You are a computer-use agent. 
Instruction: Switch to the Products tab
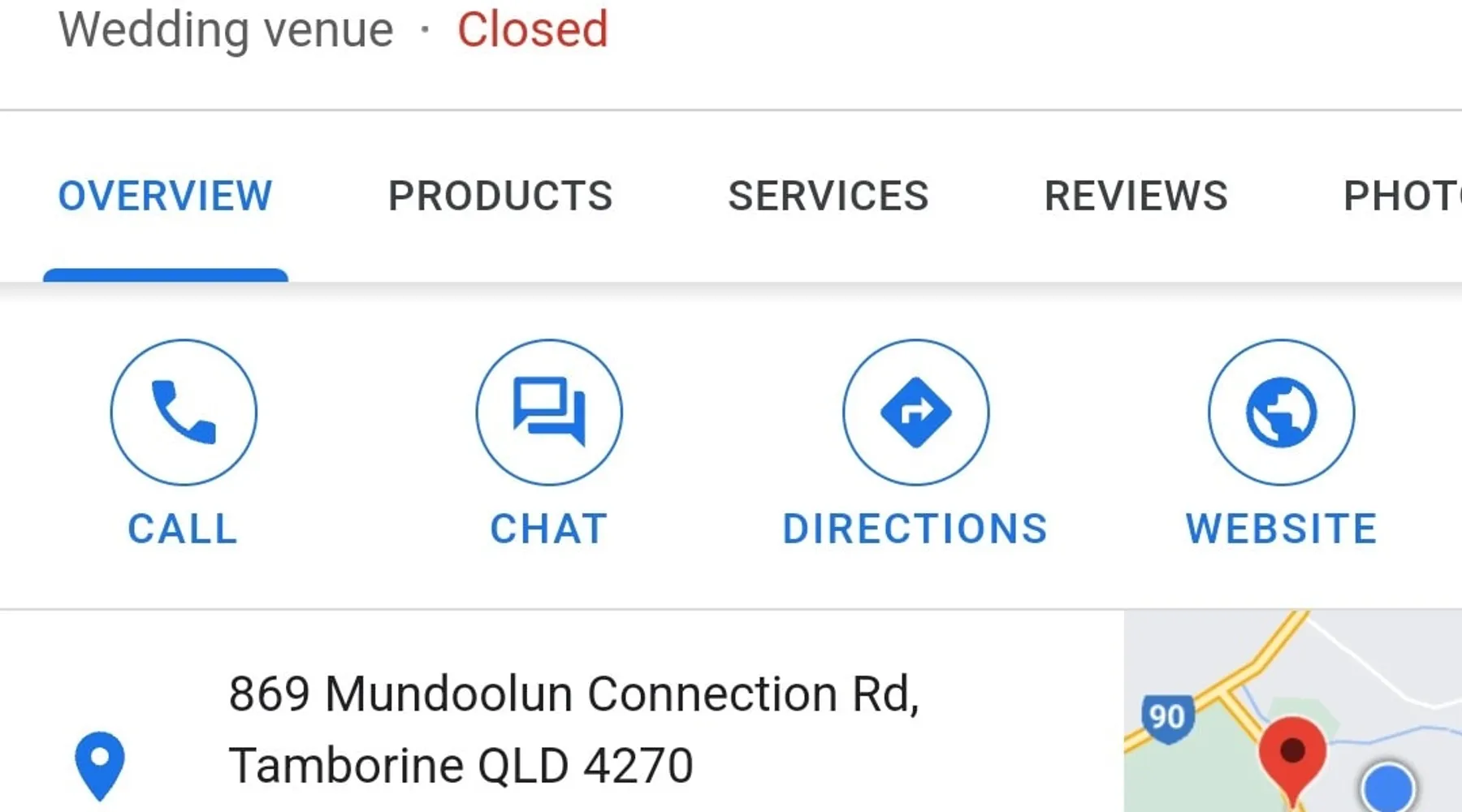[500, 196]
